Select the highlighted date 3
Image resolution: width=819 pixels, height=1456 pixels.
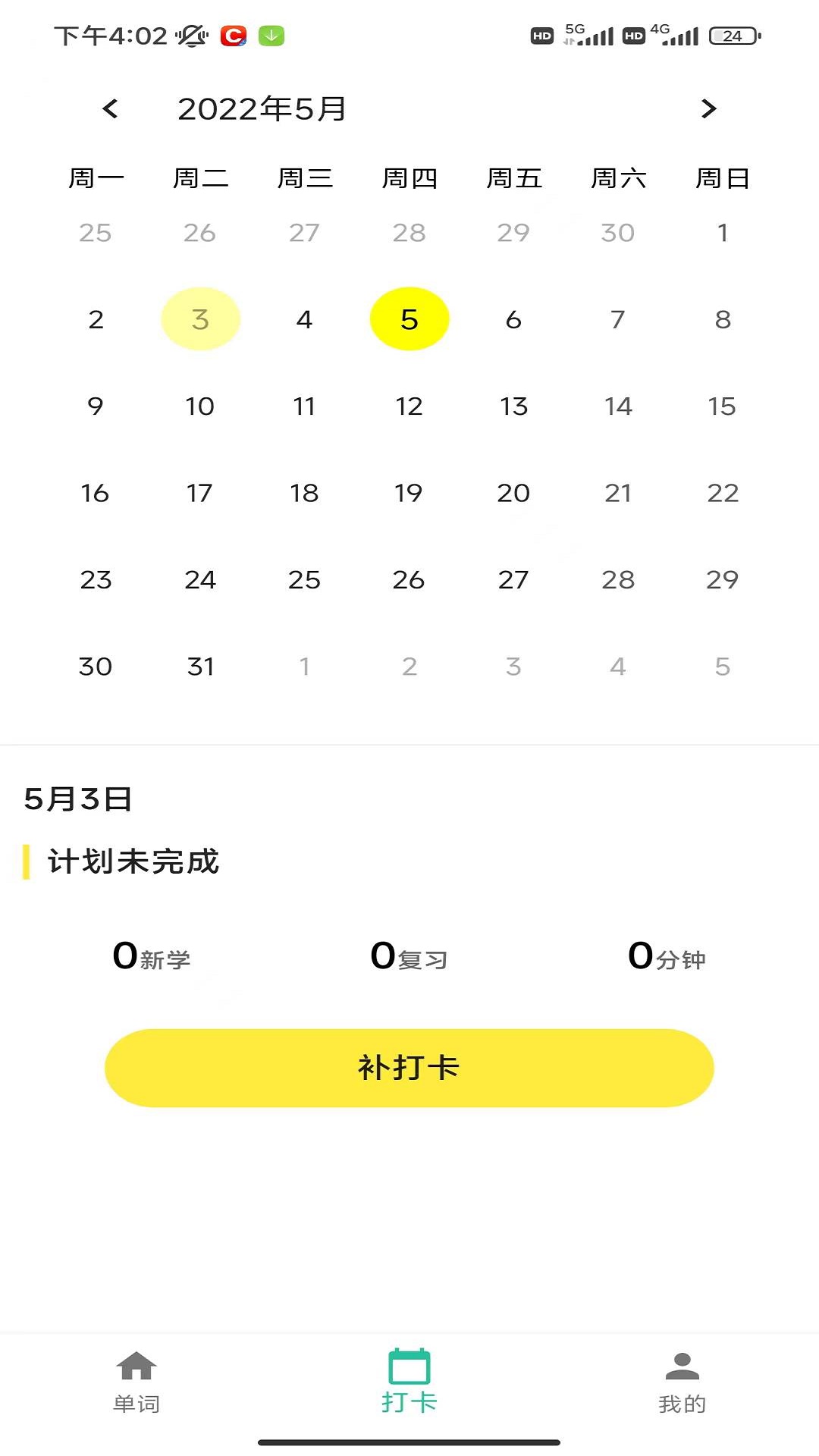click(199, 318)
